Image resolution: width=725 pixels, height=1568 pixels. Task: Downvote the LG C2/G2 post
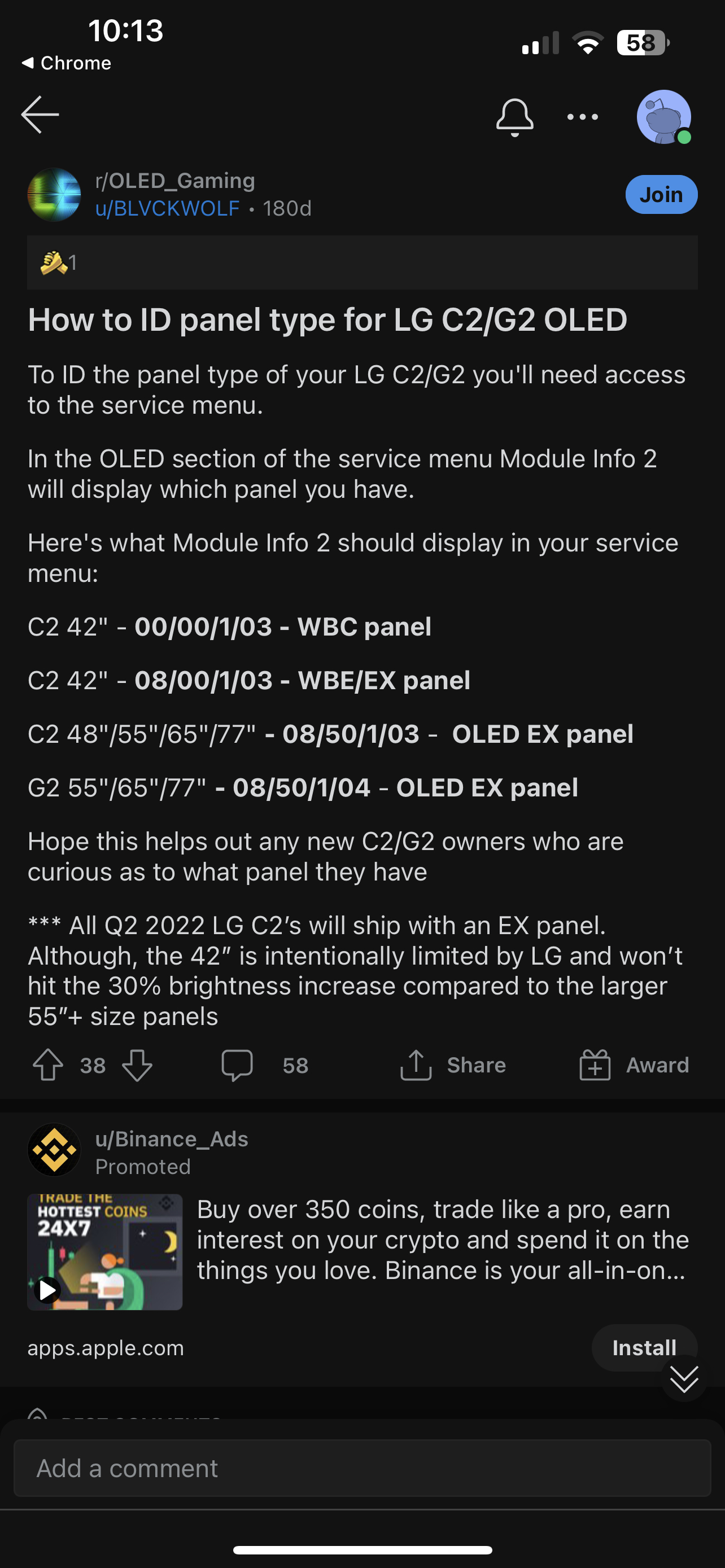pos(137,1065)
